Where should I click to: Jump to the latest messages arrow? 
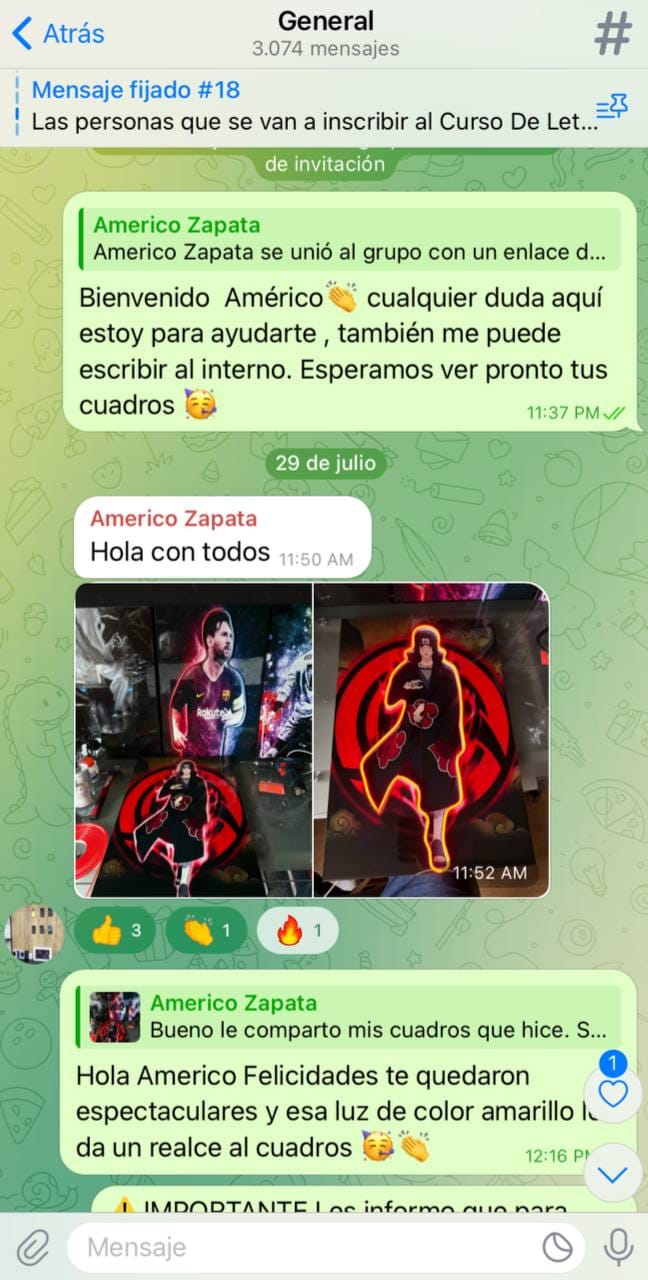[612, 1174]
